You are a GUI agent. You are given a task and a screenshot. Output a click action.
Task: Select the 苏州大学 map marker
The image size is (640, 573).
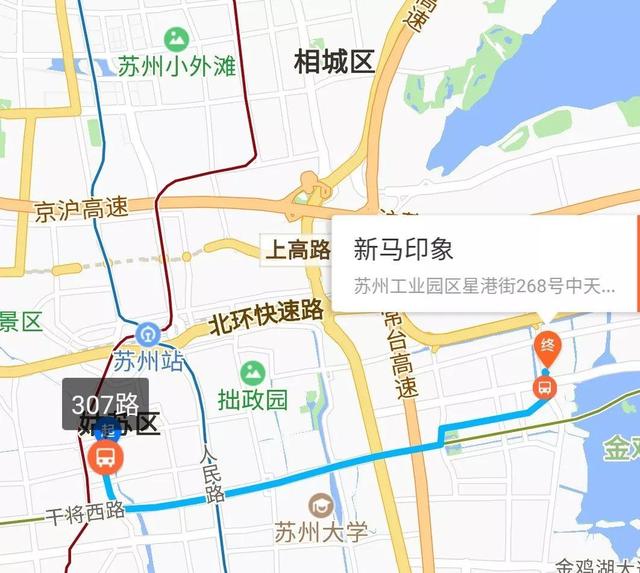coord(320,504)
